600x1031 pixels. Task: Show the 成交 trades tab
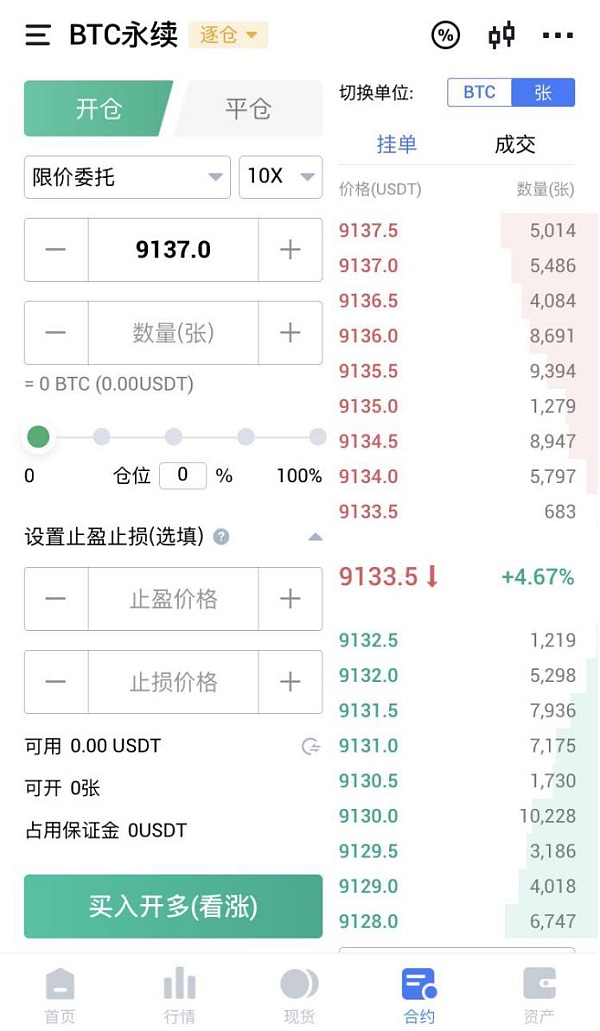[x=515, y=145]
